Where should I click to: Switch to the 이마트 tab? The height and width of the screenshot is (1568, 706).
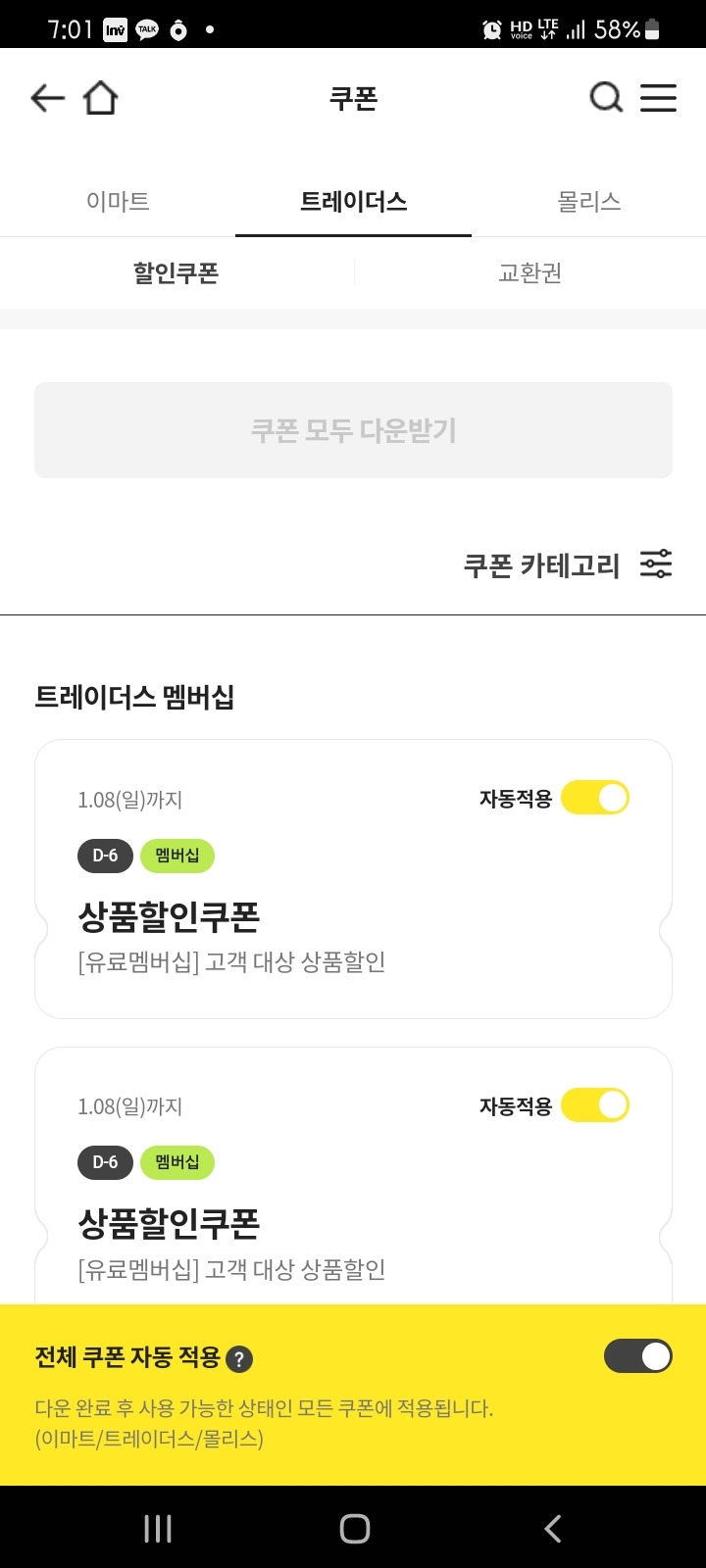pyautogui.click(x=118, y=202)
